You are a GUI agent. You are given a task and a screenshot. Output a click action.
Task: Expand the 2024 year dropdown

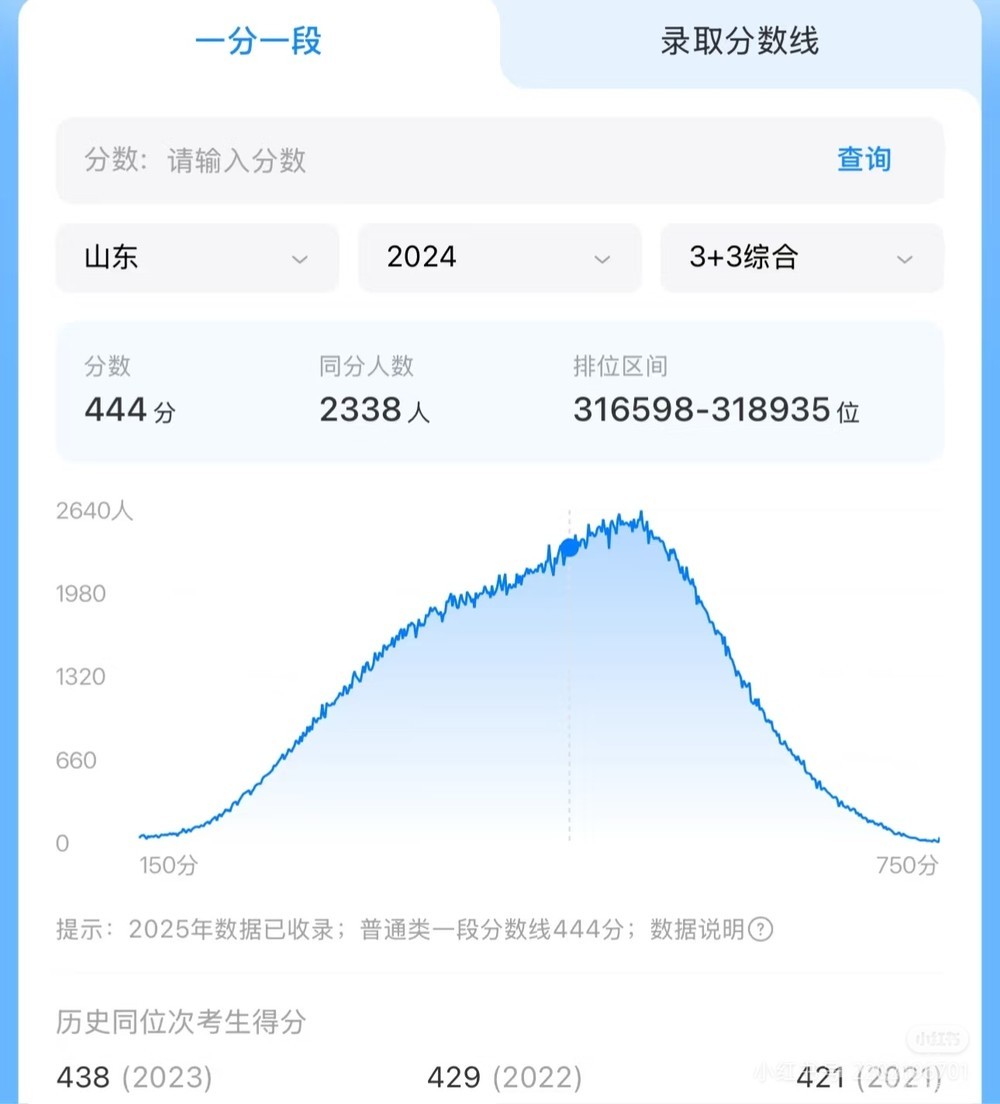[499, 258]
